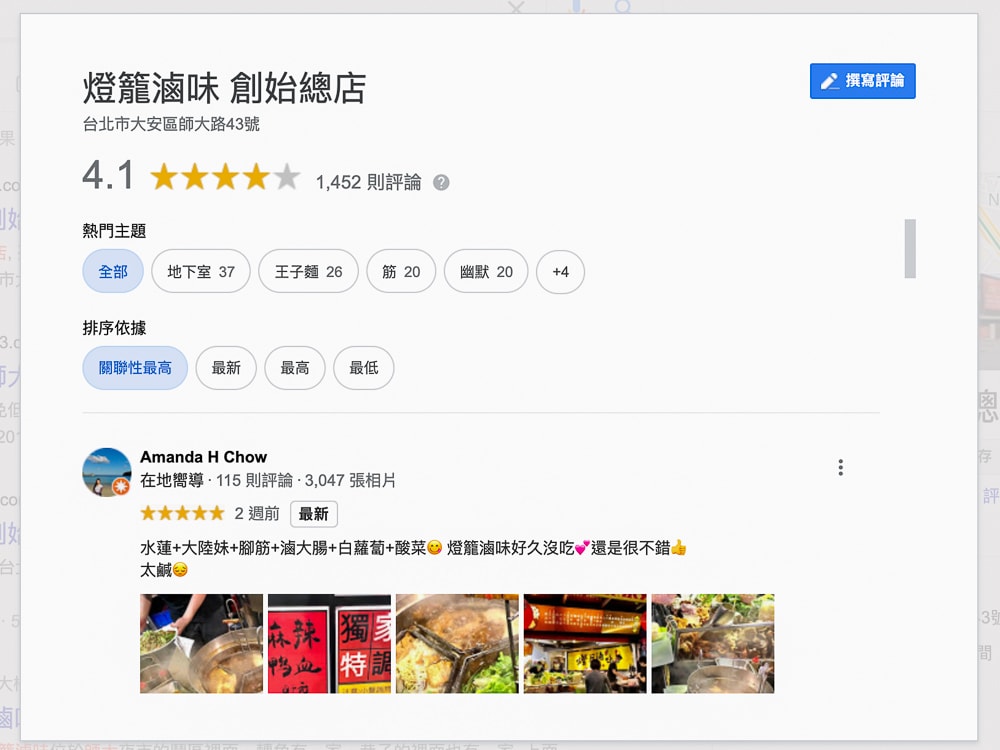Viewport: 1000px width, 750px height.
Task: Expand the +4 more topics chip
Action: click(560, 271)
